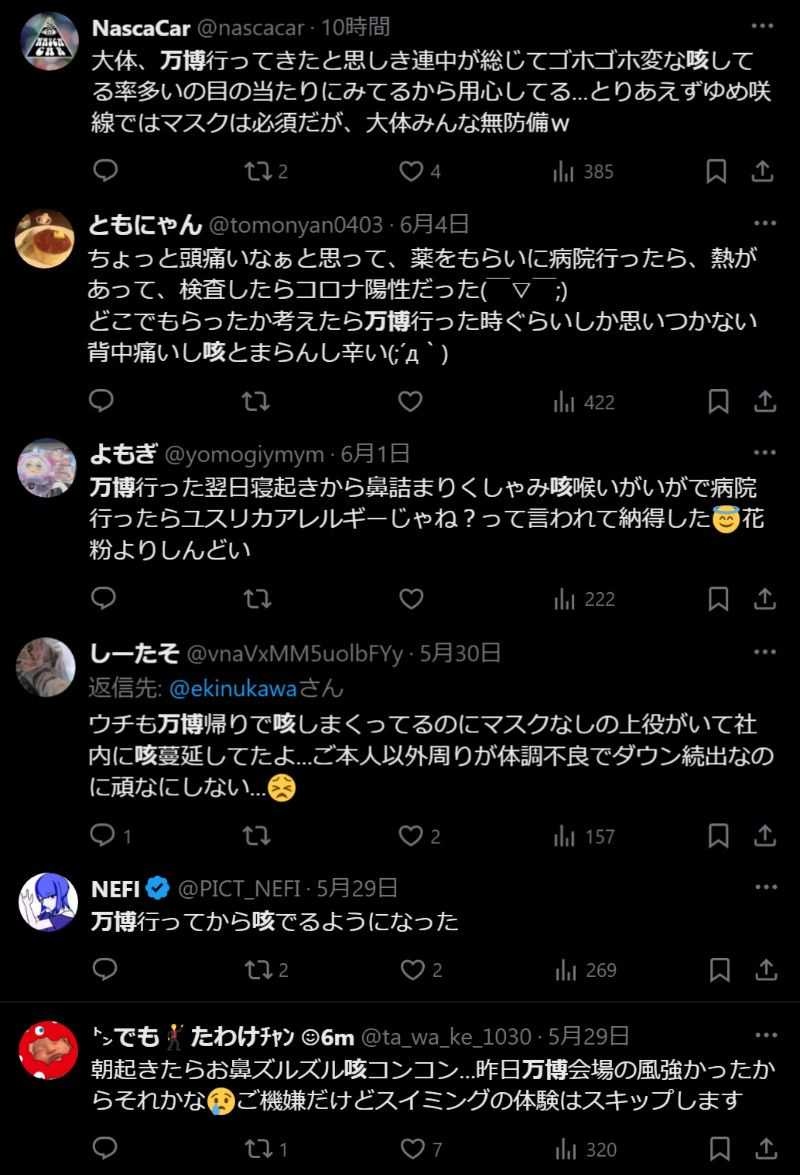Bookmark しーたそ's post
The image size is (800, 1175).
pyautogui.click(x=717, y=835)
